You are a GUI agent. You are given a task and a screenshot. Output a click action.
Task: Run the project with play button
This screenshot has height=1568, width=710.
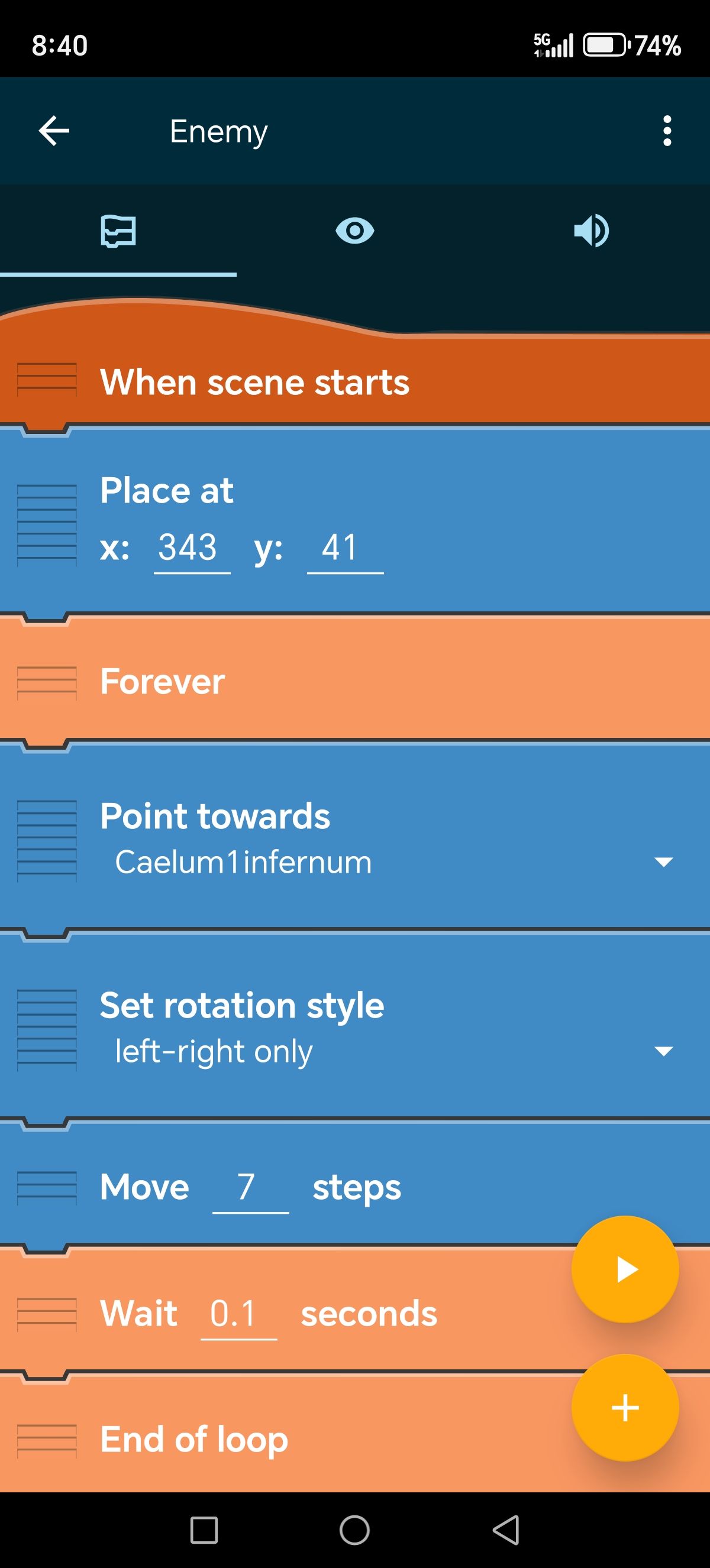coord(625,1270)
